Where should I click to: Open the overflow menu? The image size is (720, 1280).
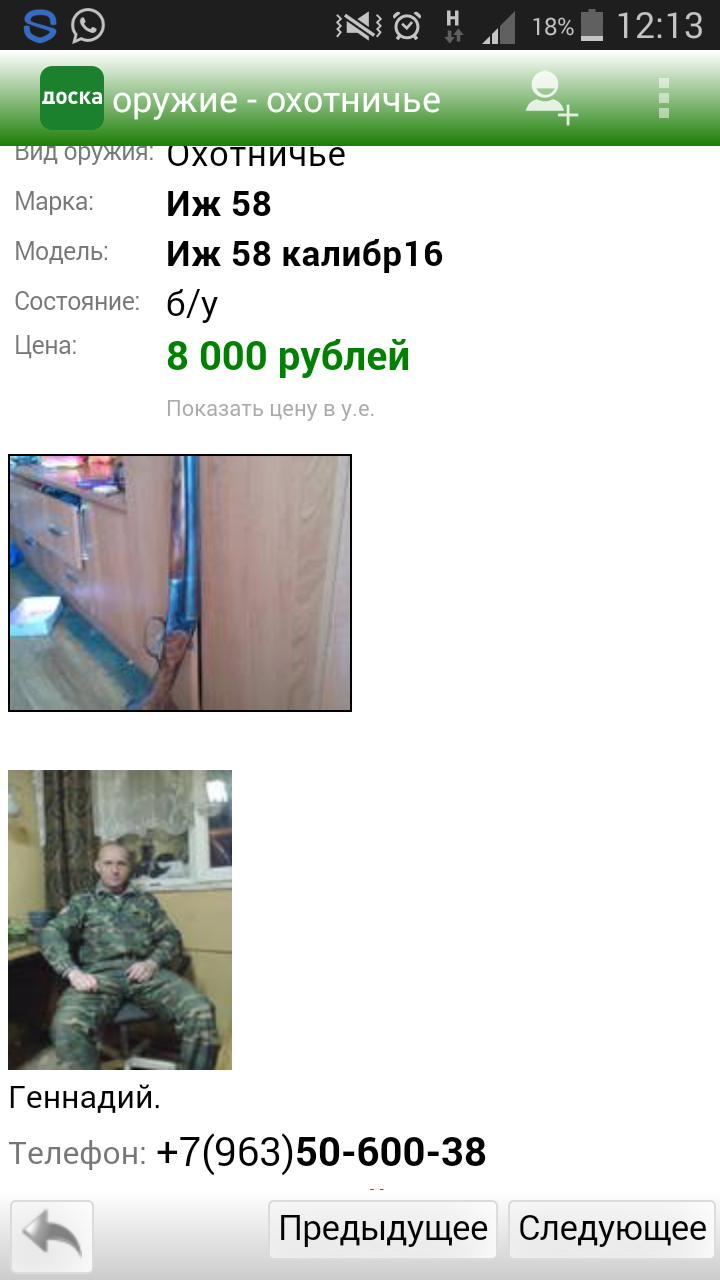(663, 98)
